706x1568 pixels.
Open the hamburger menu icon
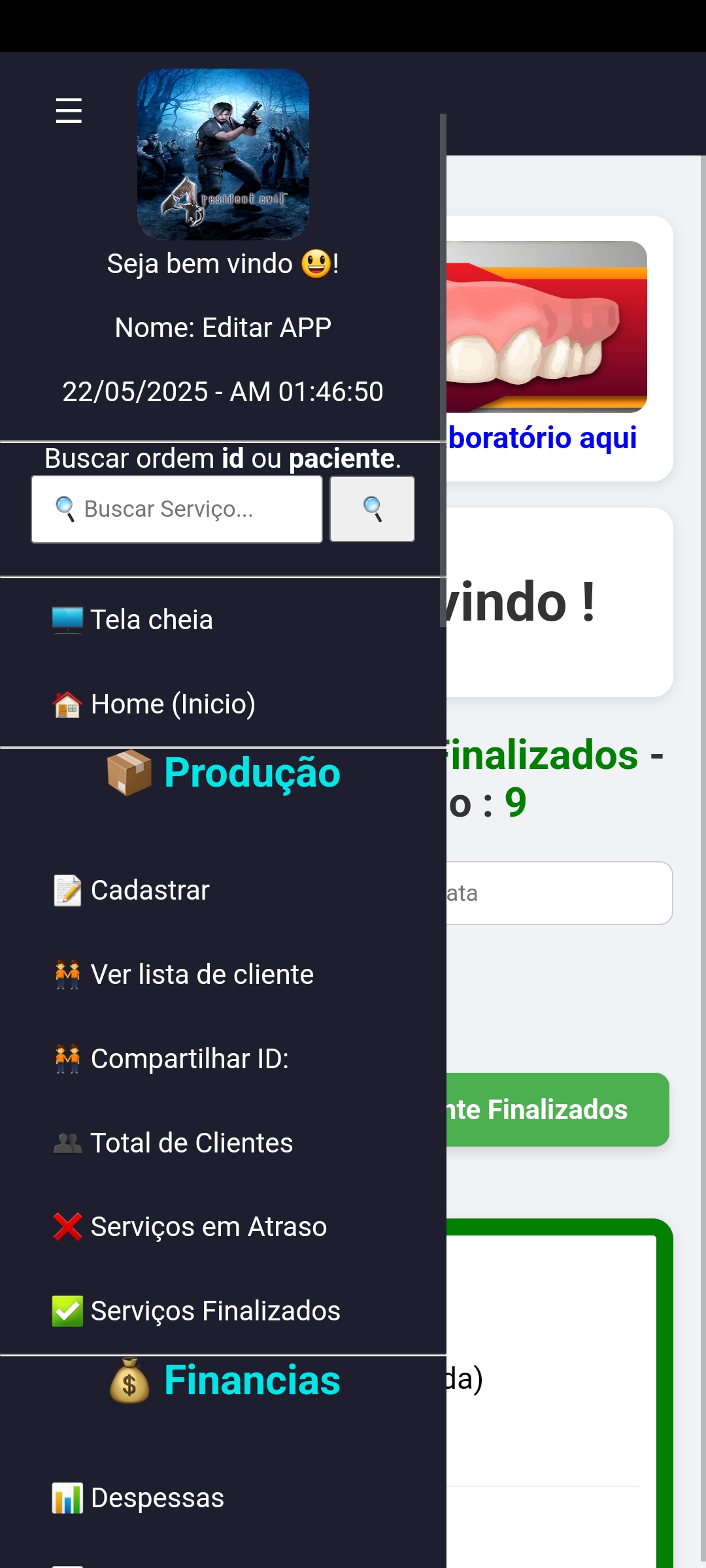coord(68,111)
